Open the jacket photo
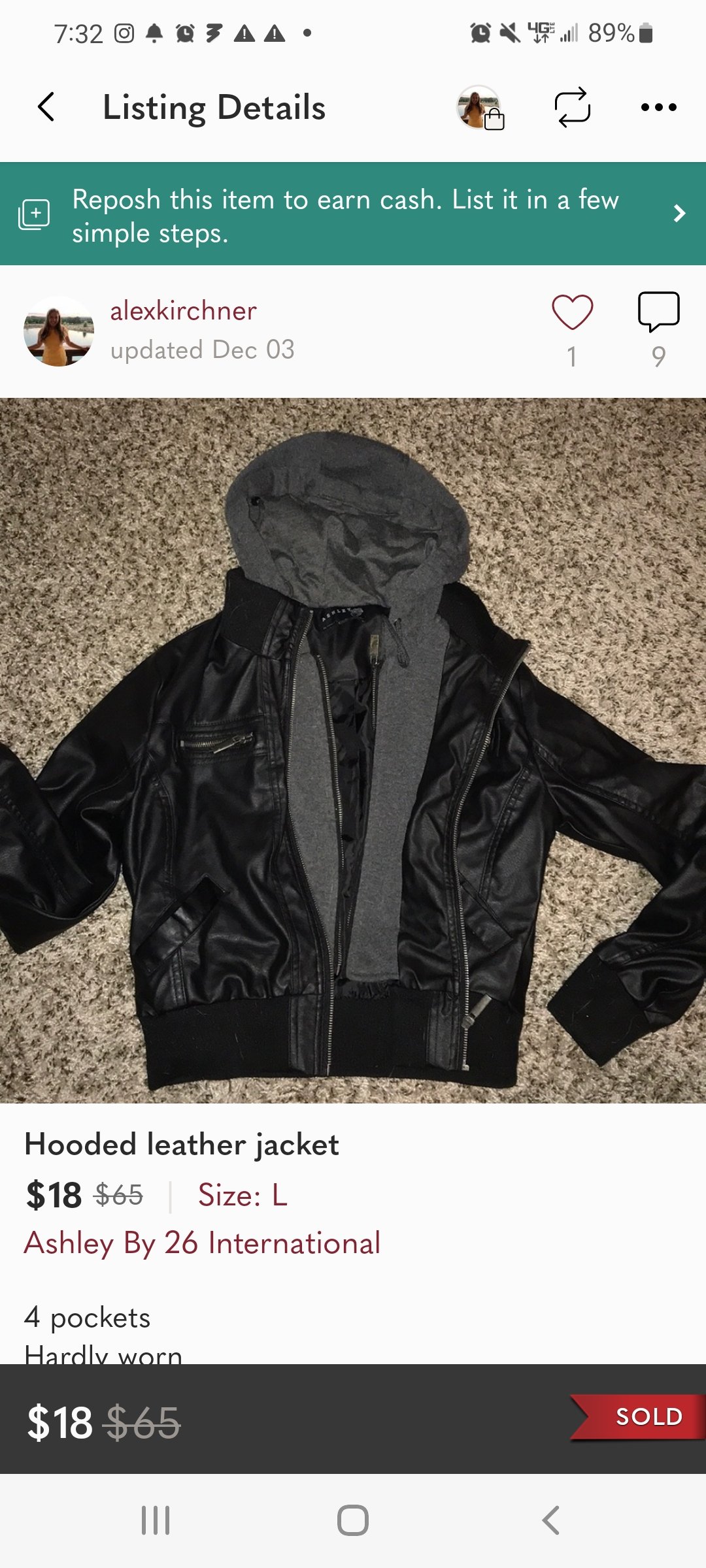 click(353, 750)
